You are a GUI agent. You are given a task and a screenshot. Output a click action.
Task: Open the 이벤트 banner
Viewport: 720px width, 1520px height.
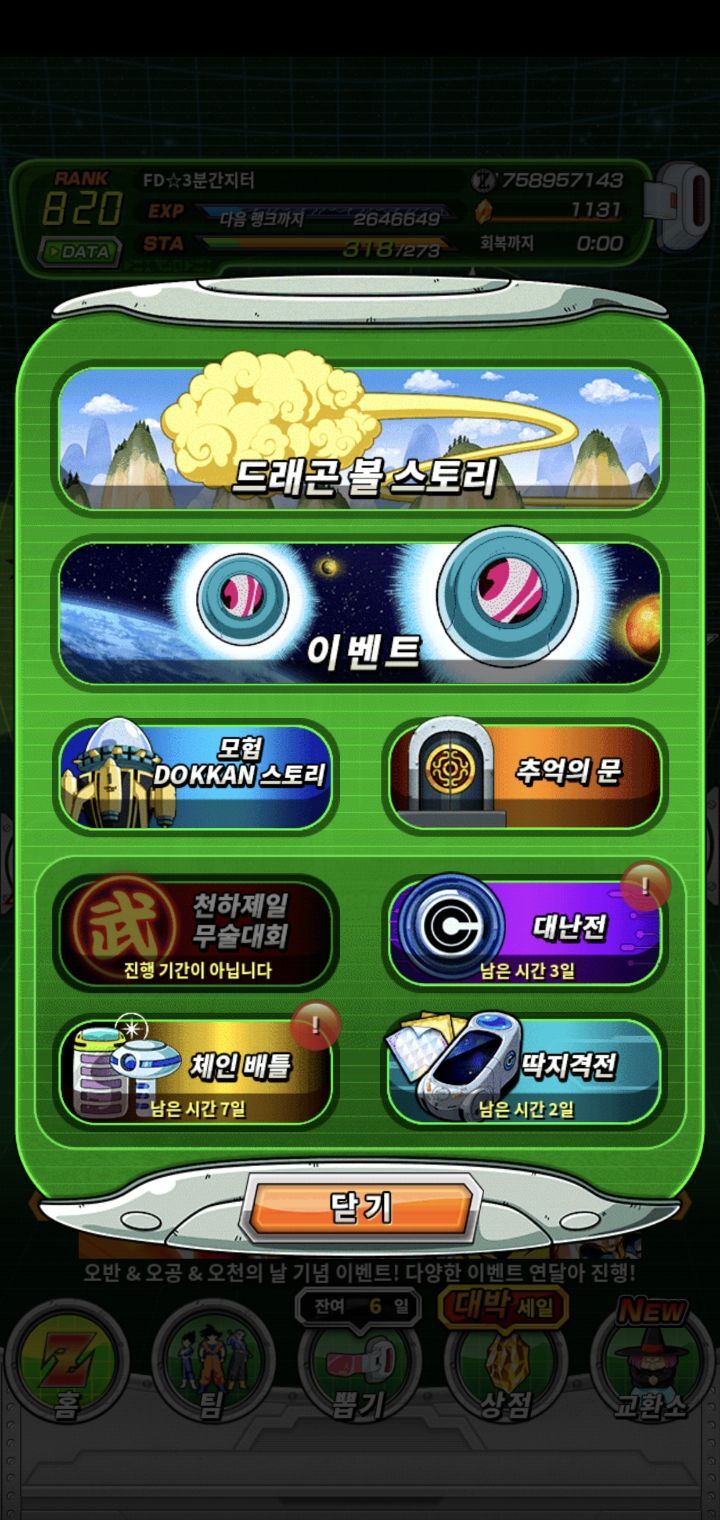360,612
